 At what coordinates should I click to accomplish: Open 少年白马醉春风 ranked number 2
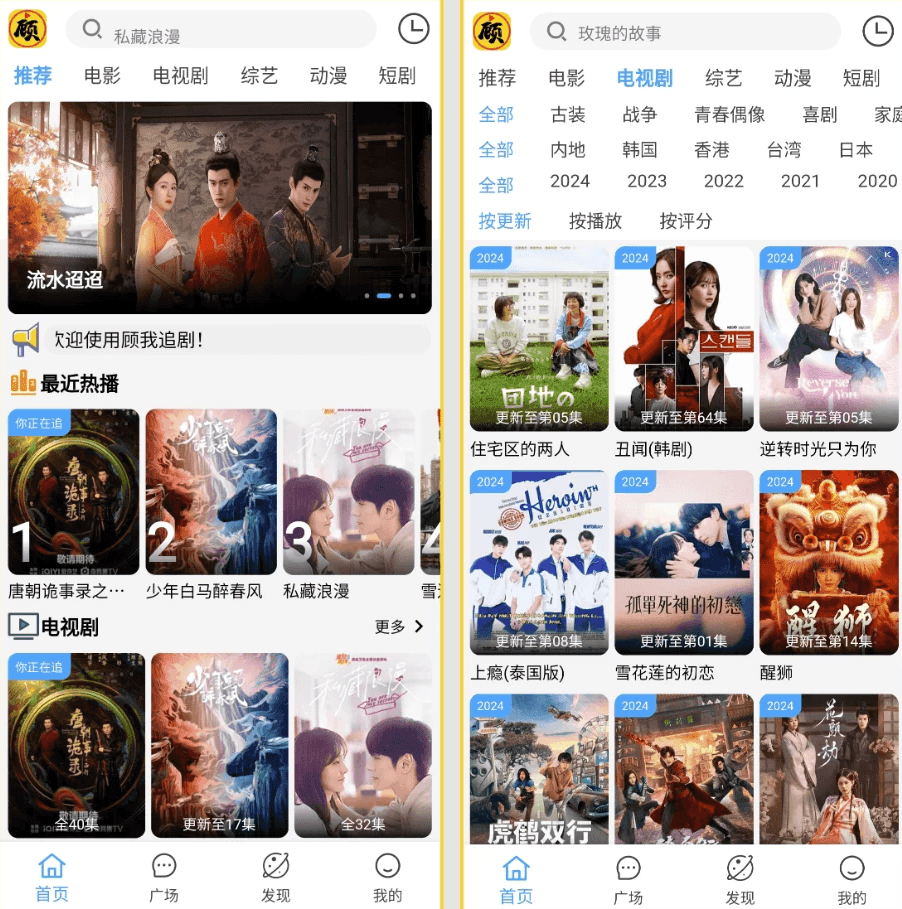pyautogui.click(x=211, y=492)
